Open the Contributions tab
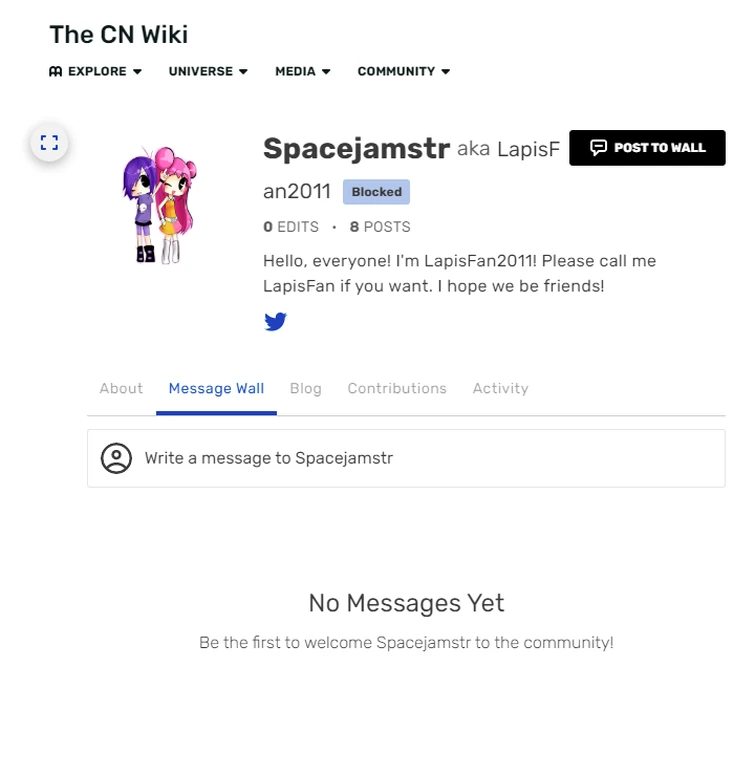The width and height of the screenshot is (755, 774). [x=397, y=388]
